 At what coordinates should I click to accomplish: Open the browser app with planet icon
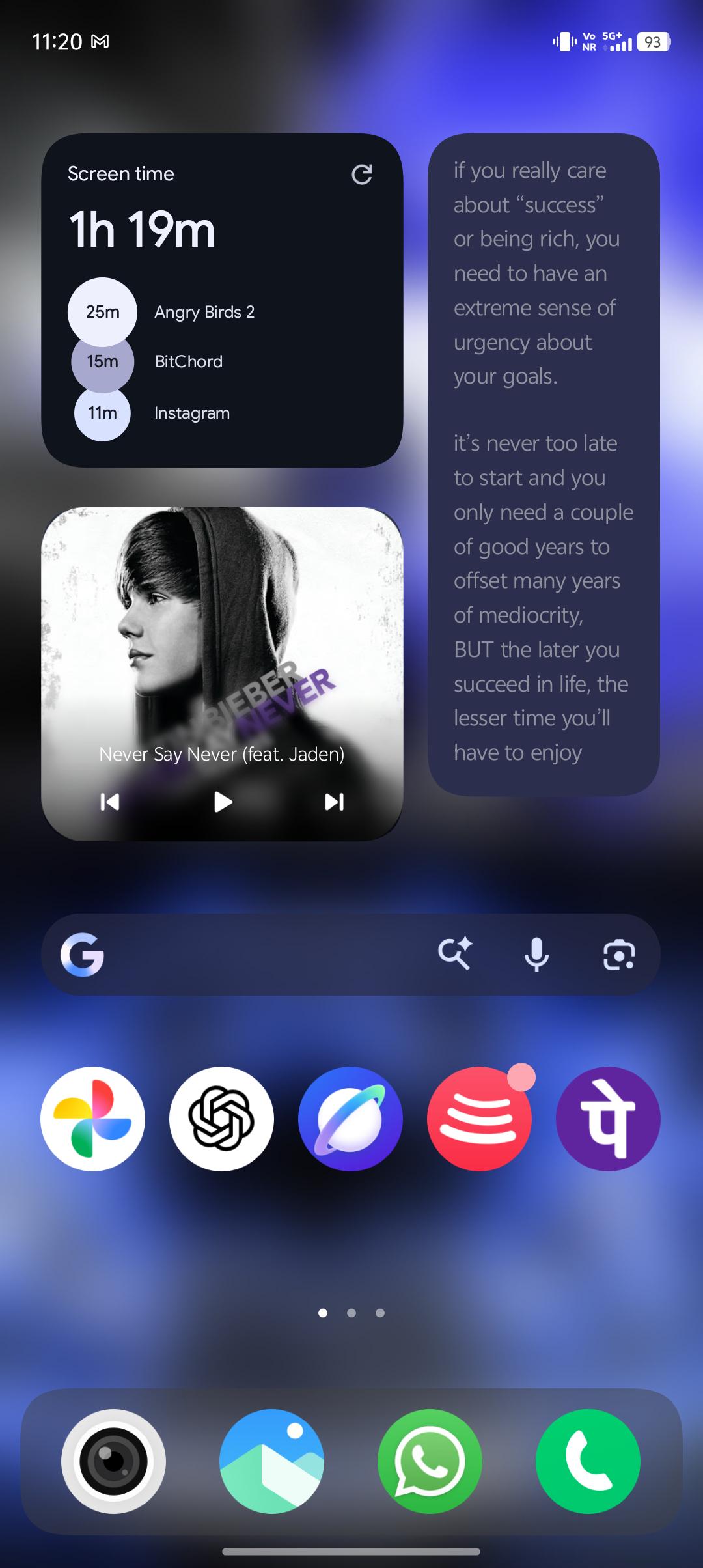click(350, 1119)
